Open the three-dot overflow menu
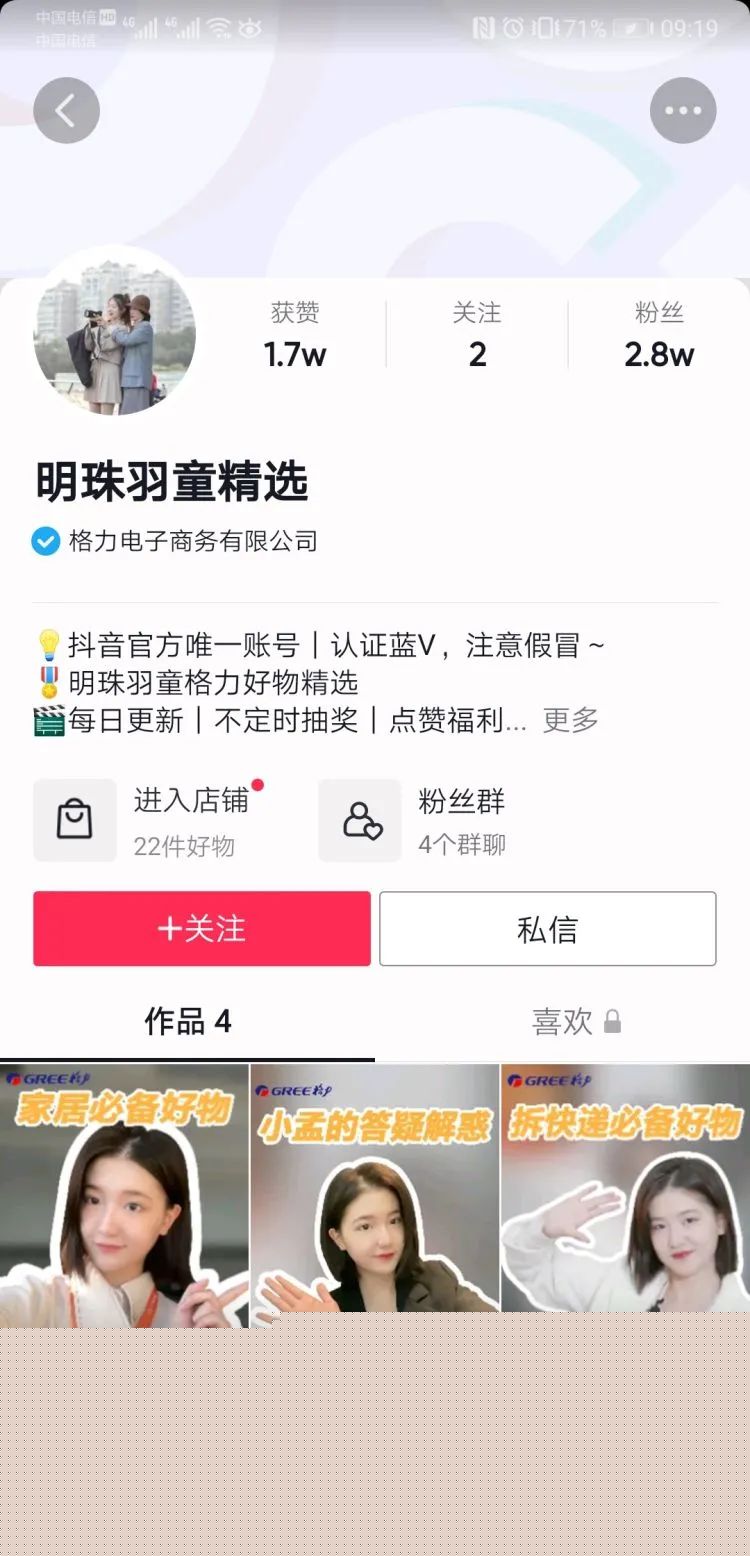Image resolution: width=750 pixels, height=1556 pixels. (683, 111)
